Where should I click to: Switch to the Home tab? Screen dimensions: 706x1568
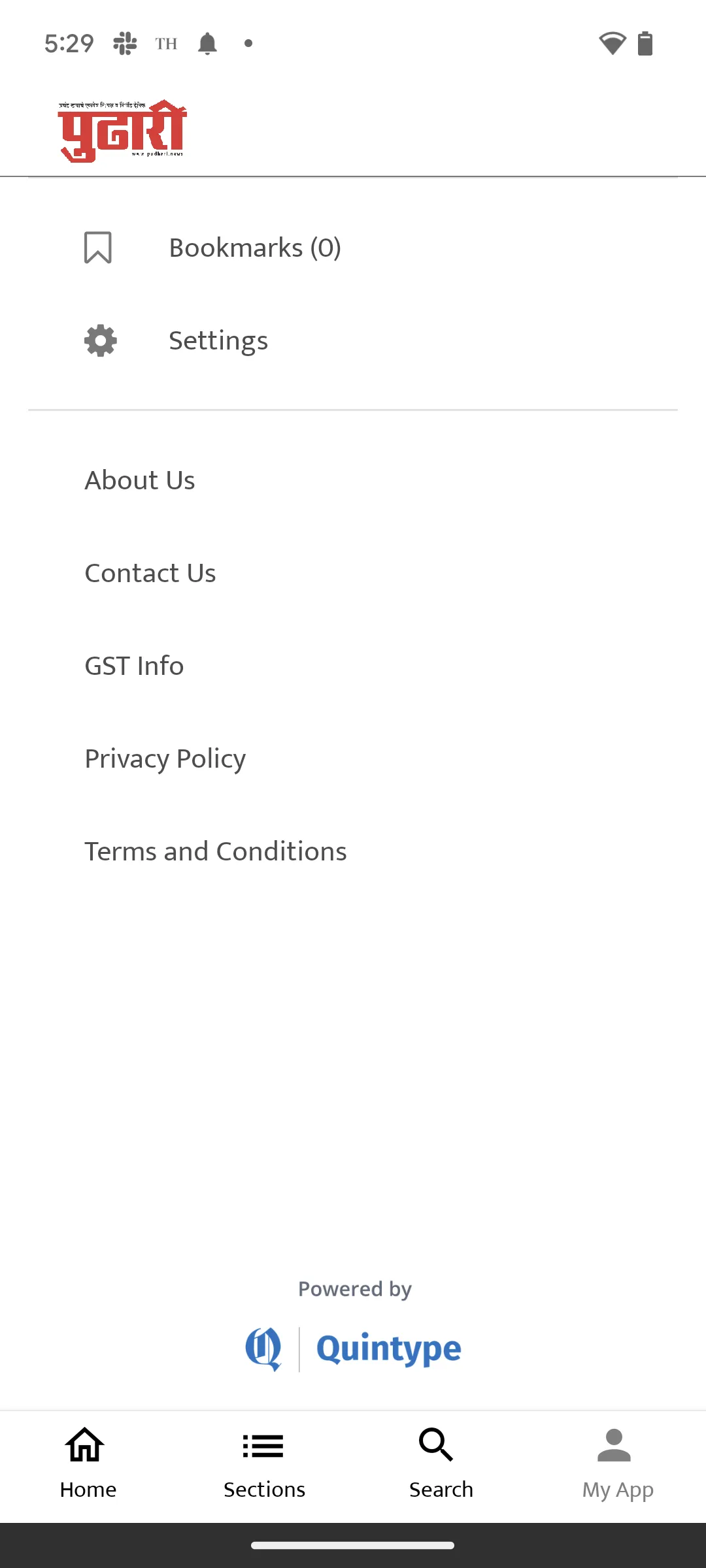click(x=88, y=1465)
